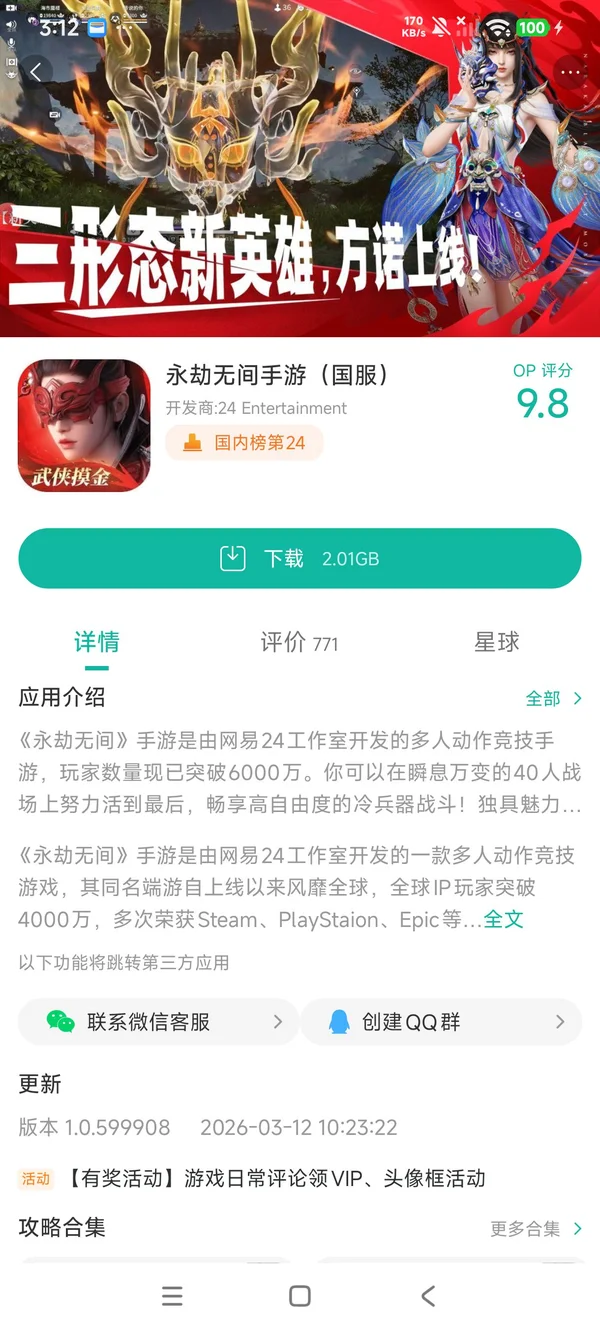Tap the system home button
600x1333 pixels.
tap(299, 1296)
